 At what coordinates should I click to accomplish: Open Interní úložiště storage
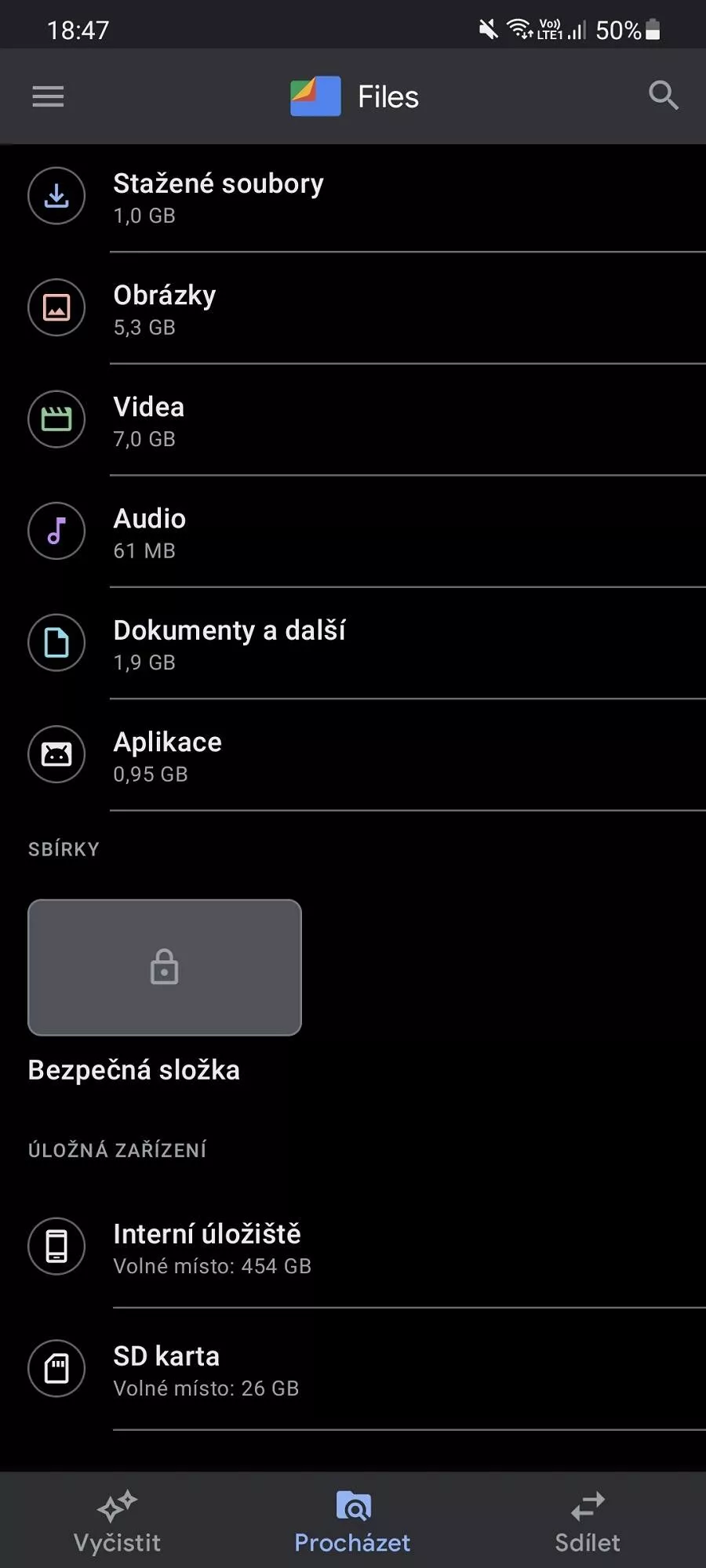(353, 1247)
